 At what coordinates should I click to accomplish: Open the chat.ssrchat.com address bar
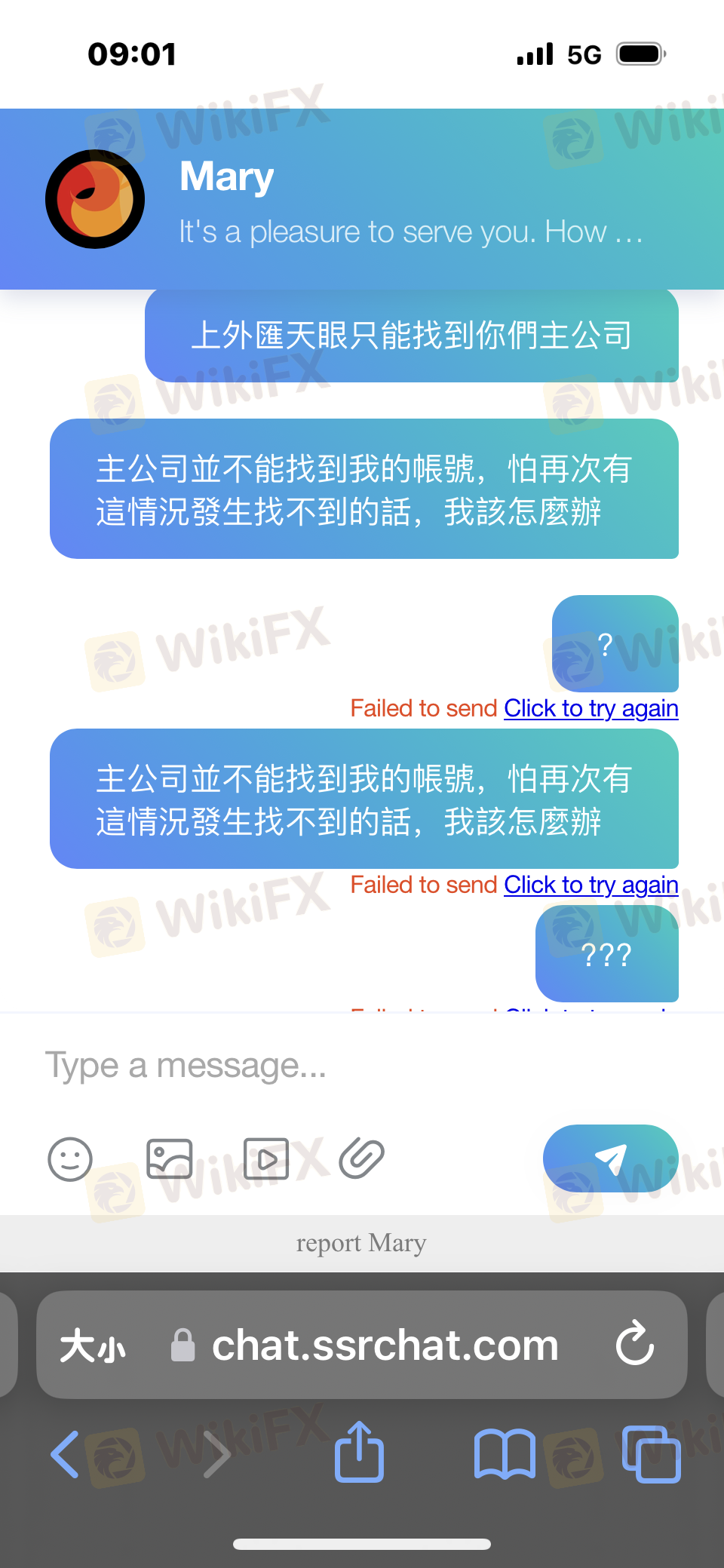[385, 1346]
